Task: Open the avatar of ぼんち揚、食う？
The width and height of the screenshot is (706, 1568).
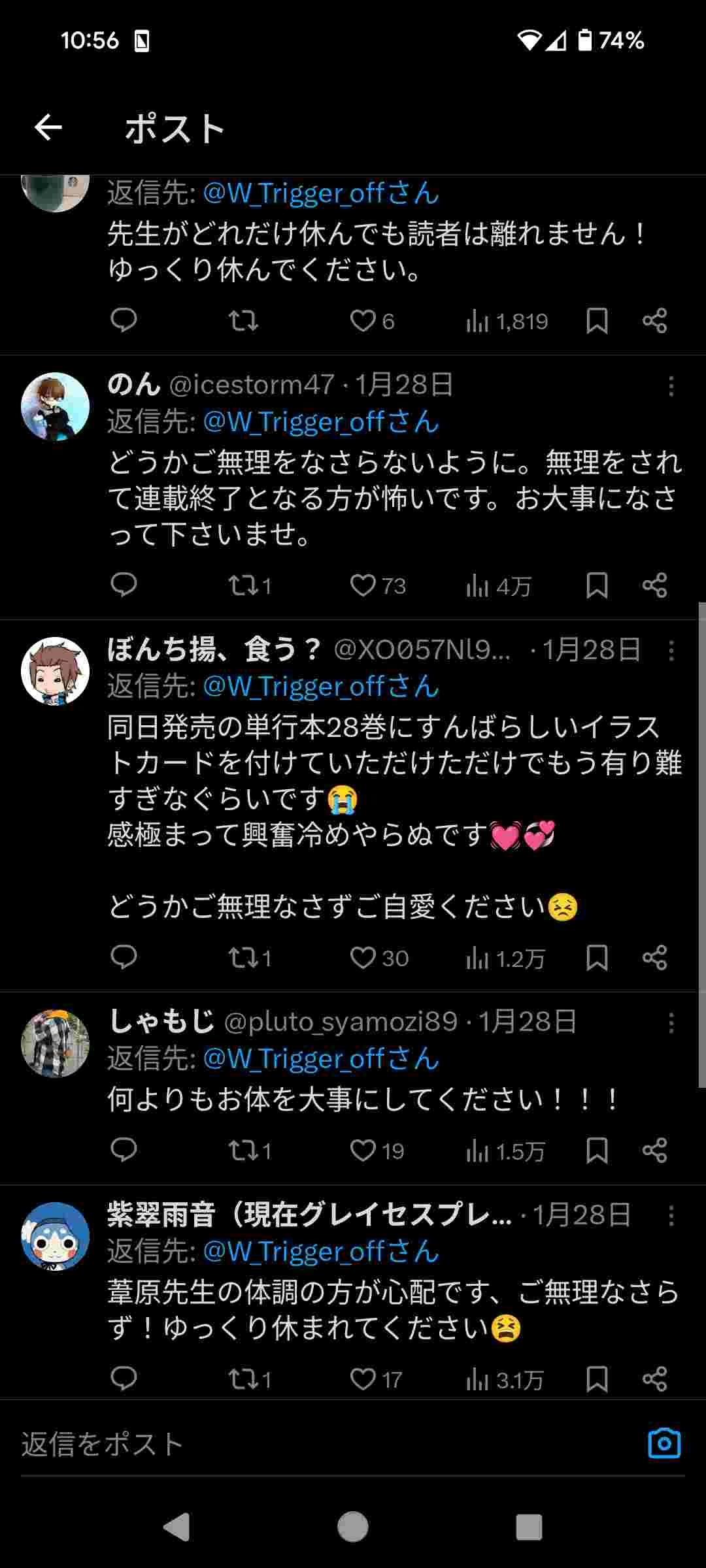Action: [x=56, y=671]
